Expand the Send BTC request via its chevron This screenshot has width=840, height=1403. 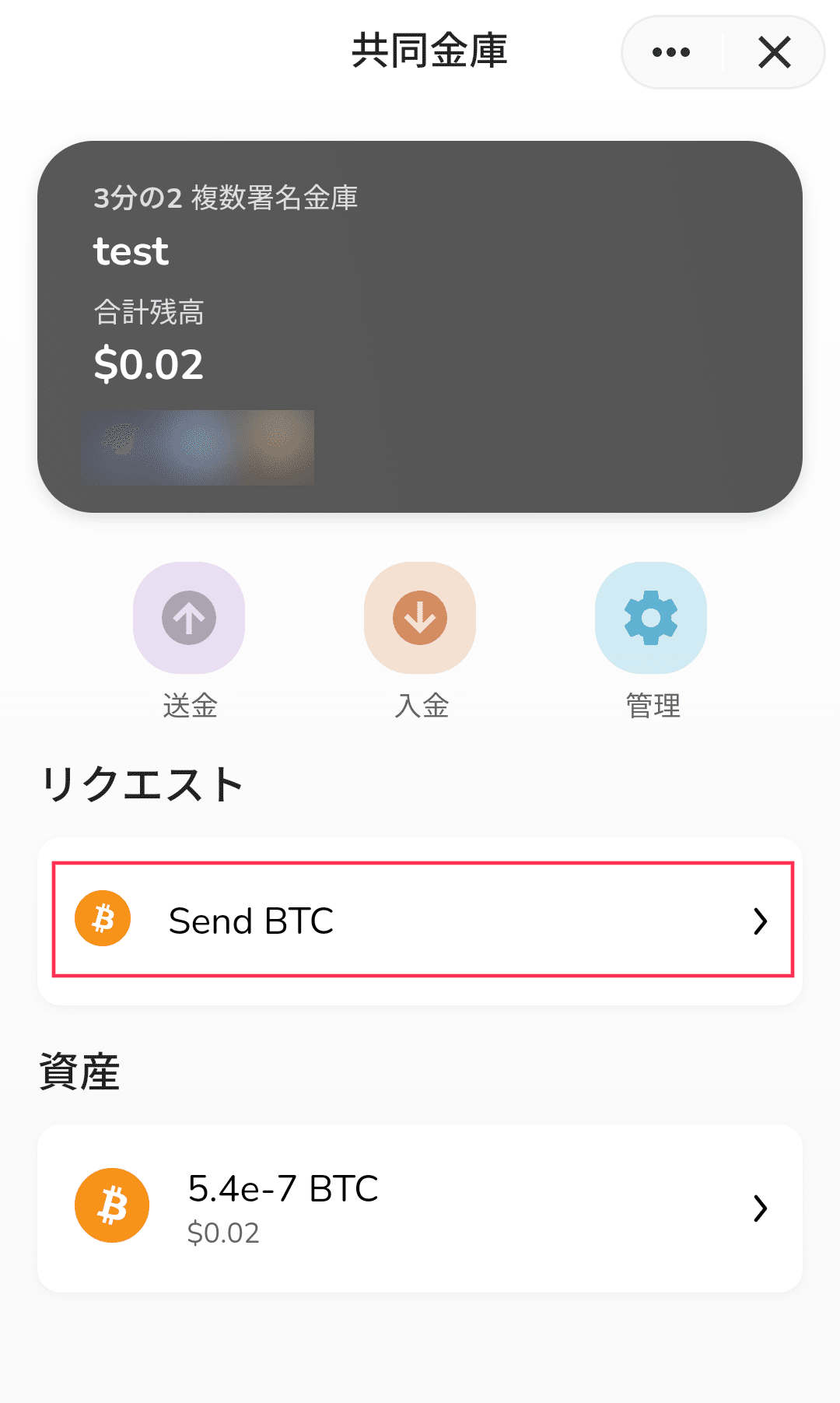760,921
